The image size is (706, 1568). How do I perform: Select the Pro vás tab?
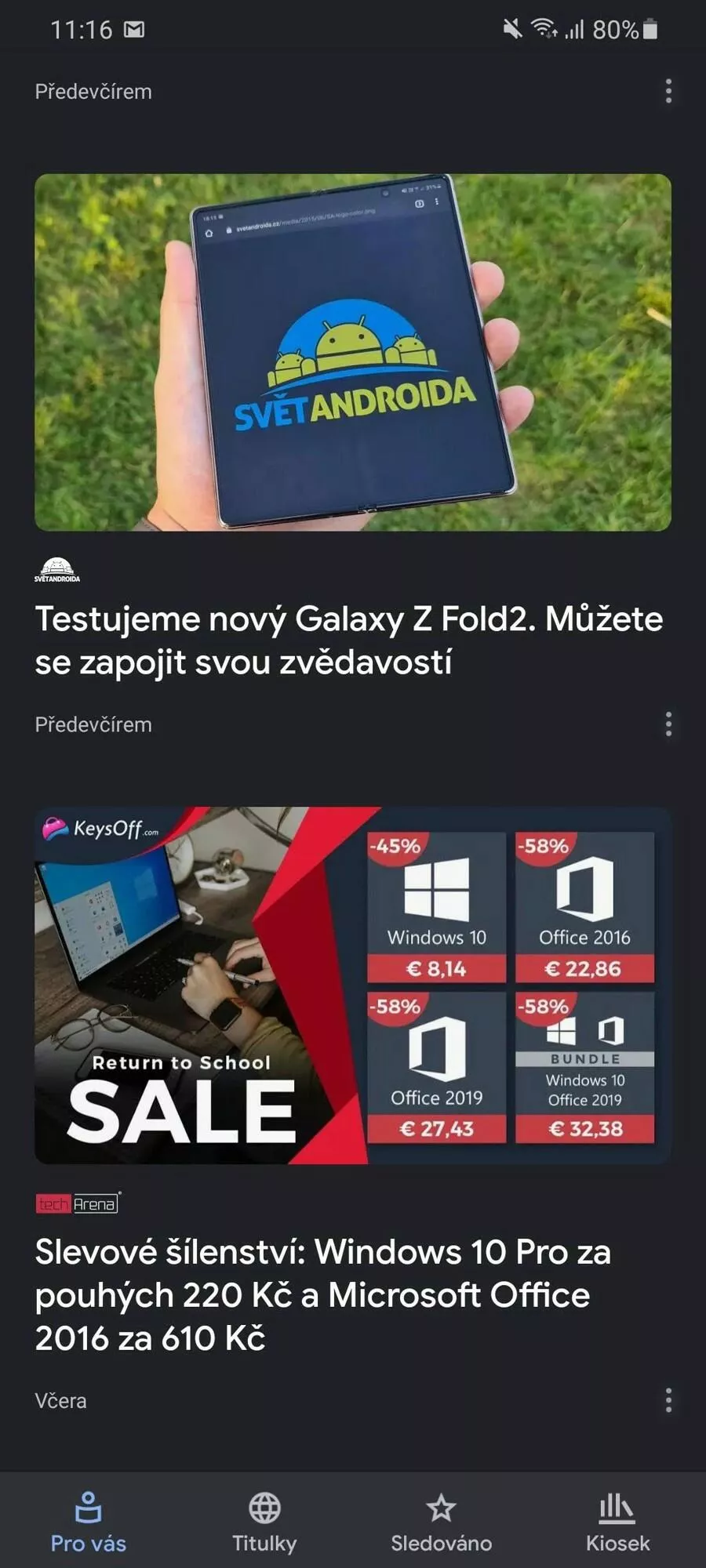click(x=88, y=1522)
